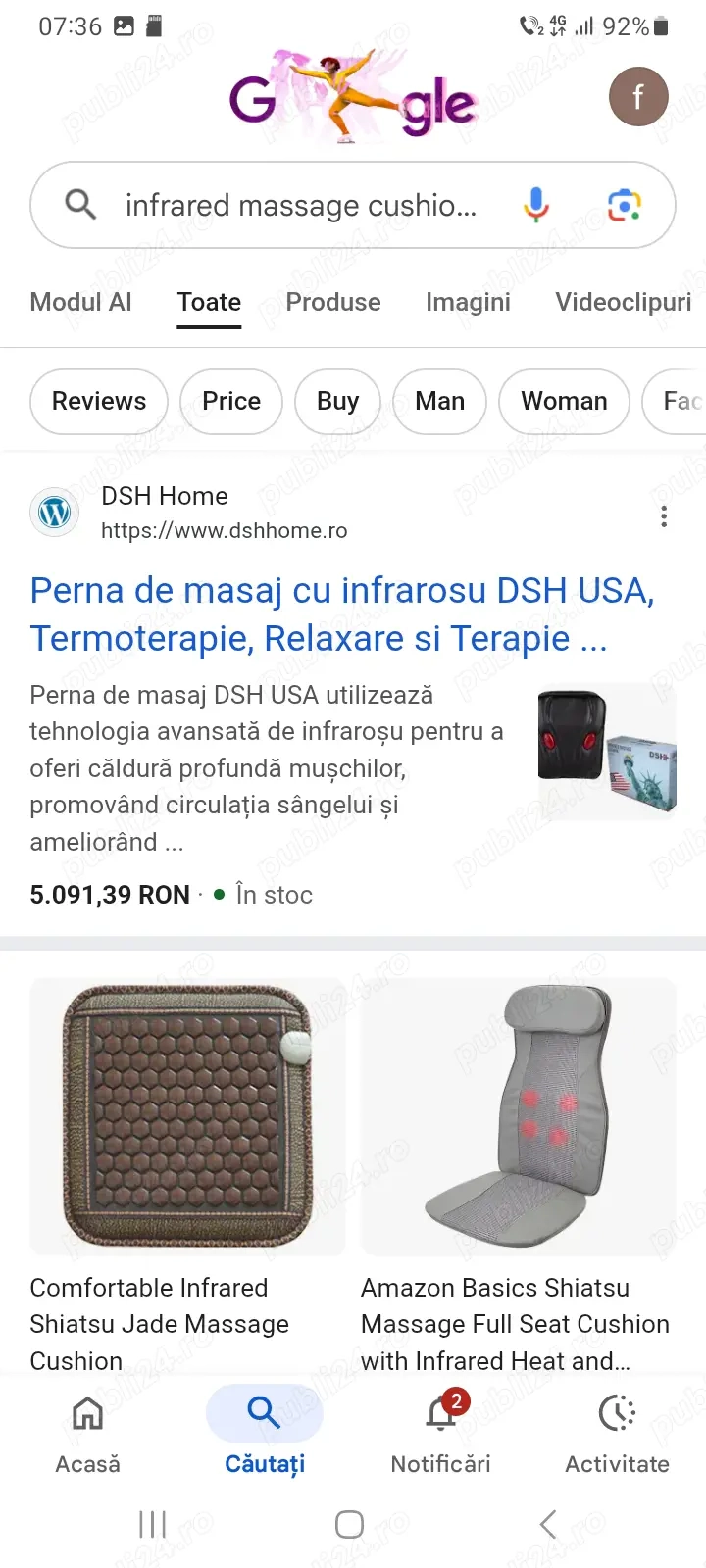Open the Acasă home icon in bottom bar
Viewport: 706px width, 1568px height.
[86, 1414]
